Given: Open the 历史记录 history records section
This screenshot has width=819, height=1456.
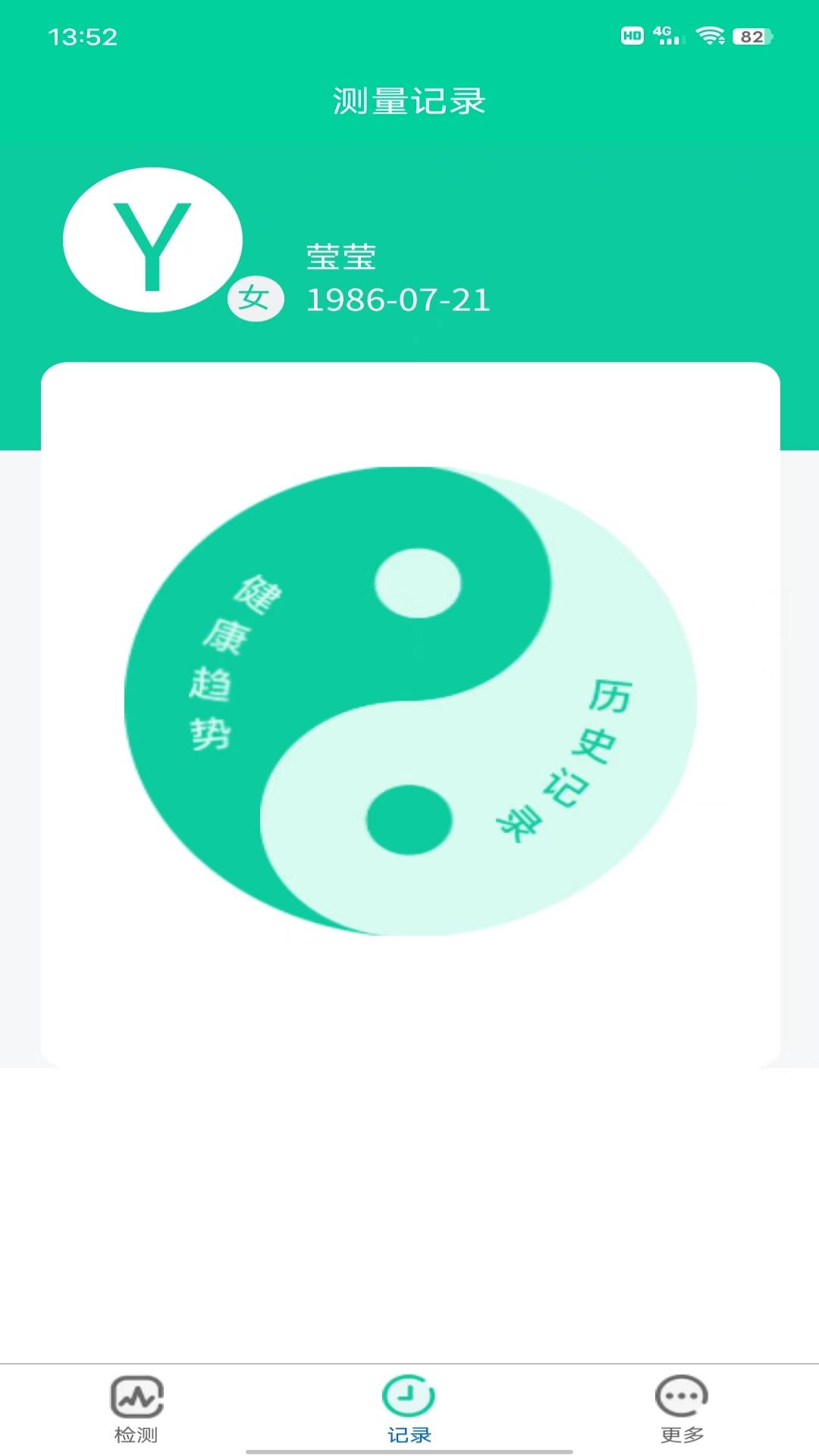Looking at the screenshot, I should click(x=576, y=758).
